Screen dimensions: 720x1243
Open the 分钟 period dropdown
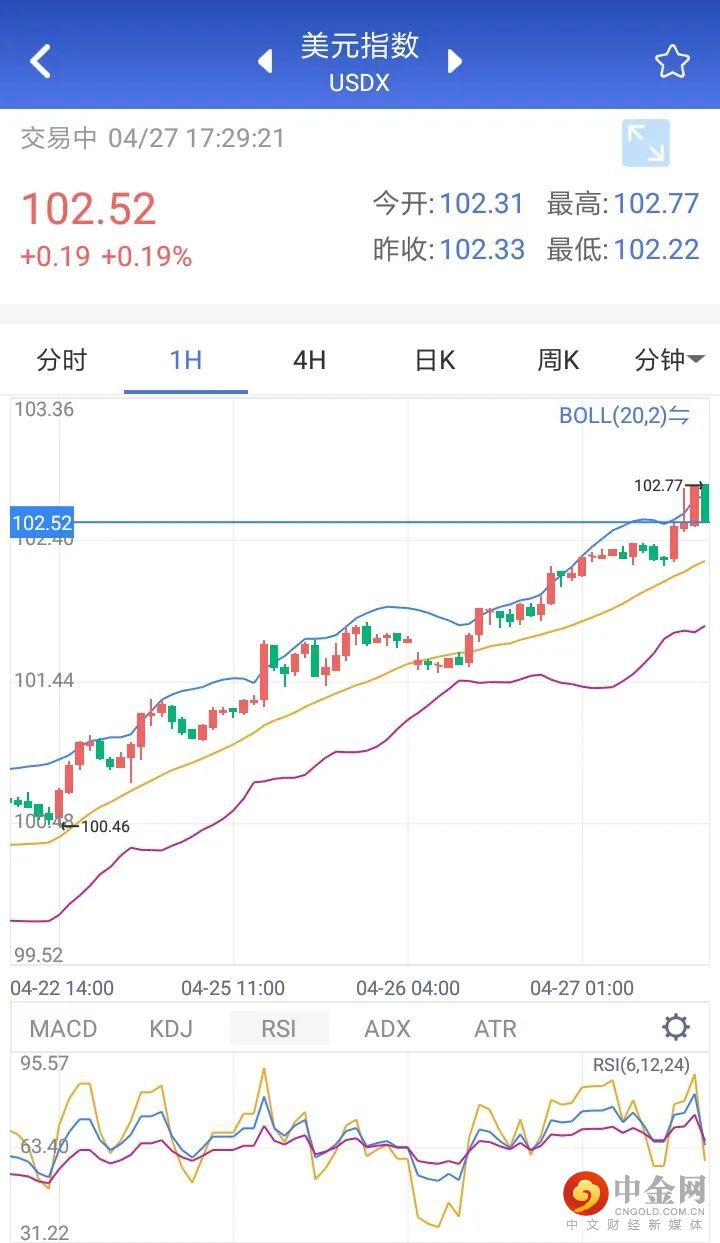click(669, 360)
